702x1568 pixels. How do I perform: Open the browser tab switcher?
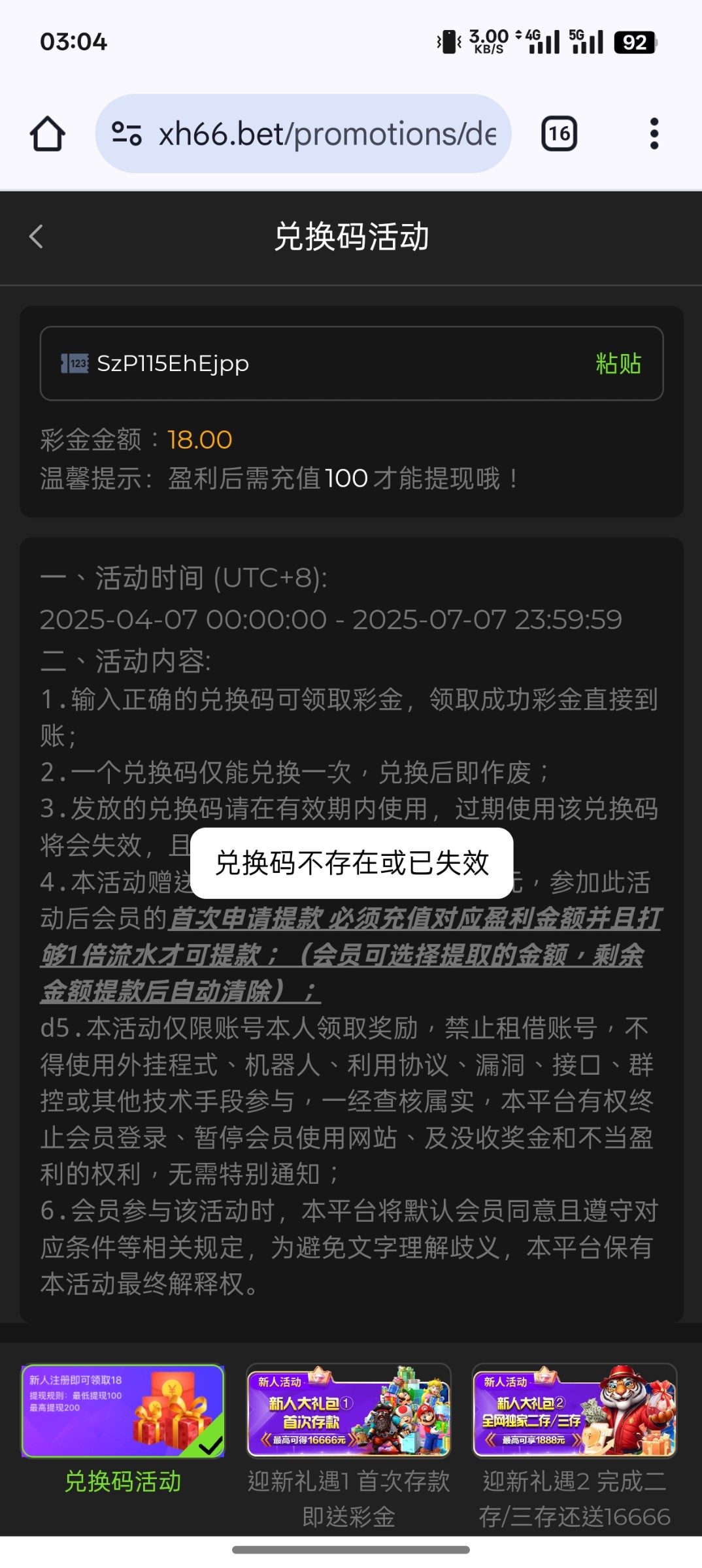tap(559, 134)
